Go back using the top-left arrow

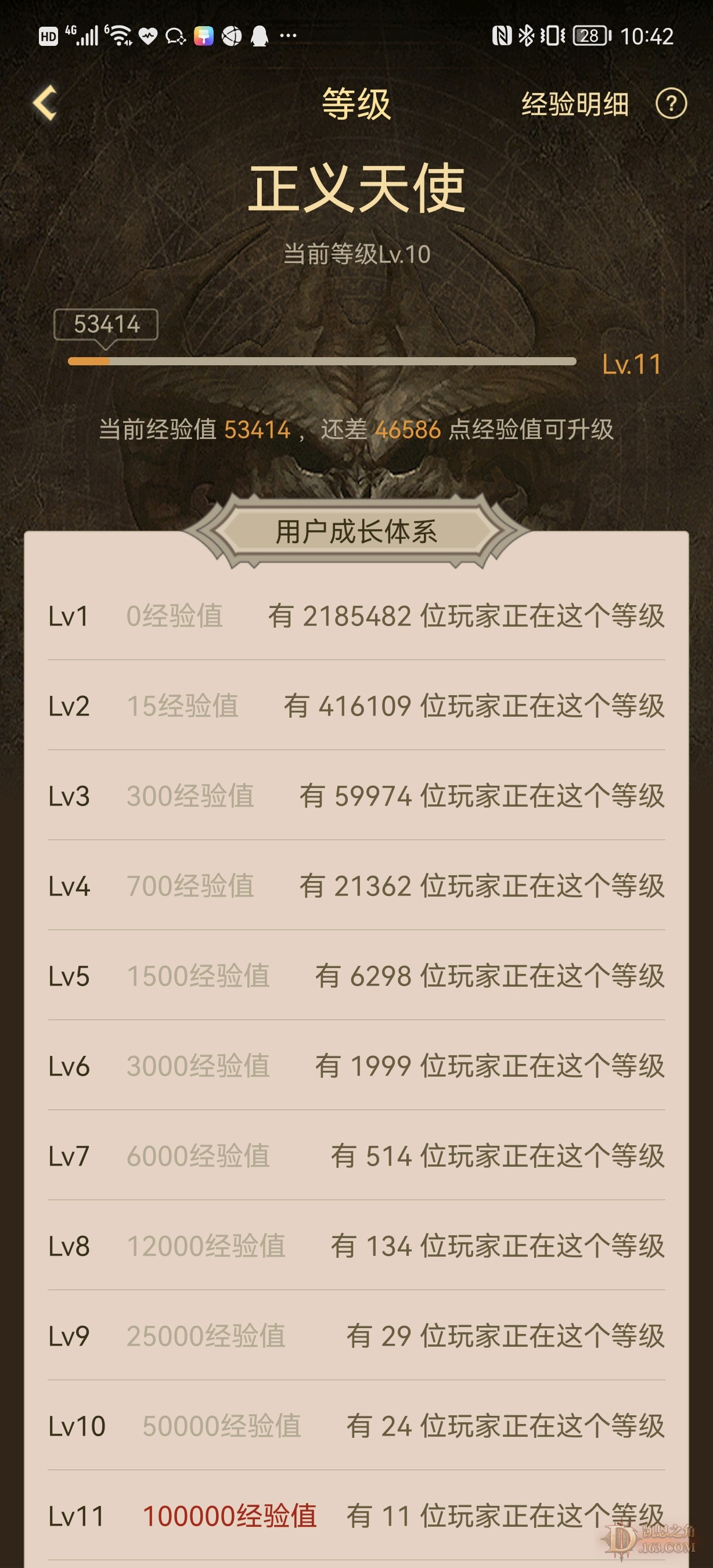pos(46,103)
